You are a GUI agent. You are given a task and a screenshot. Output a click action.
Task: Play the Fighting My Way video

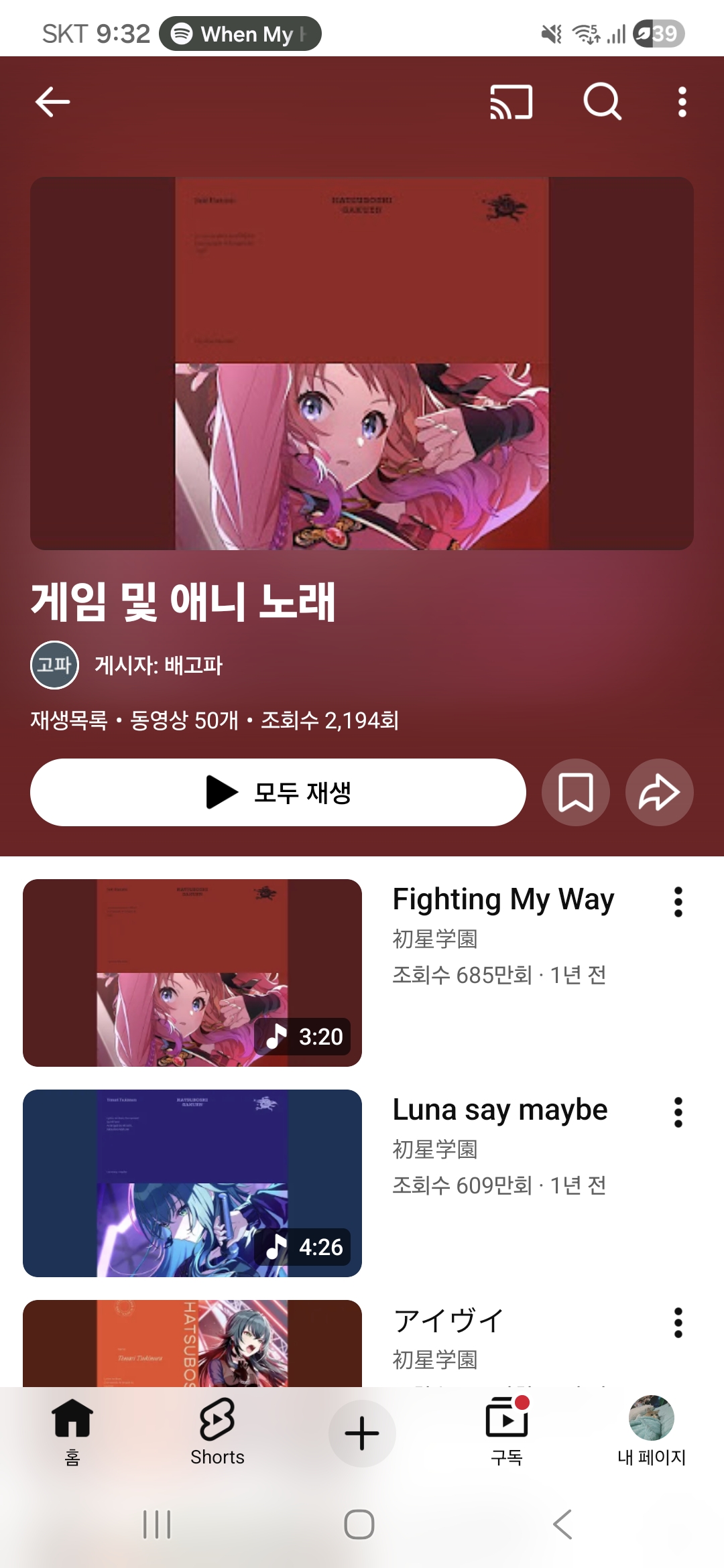[x=192, y=972]
